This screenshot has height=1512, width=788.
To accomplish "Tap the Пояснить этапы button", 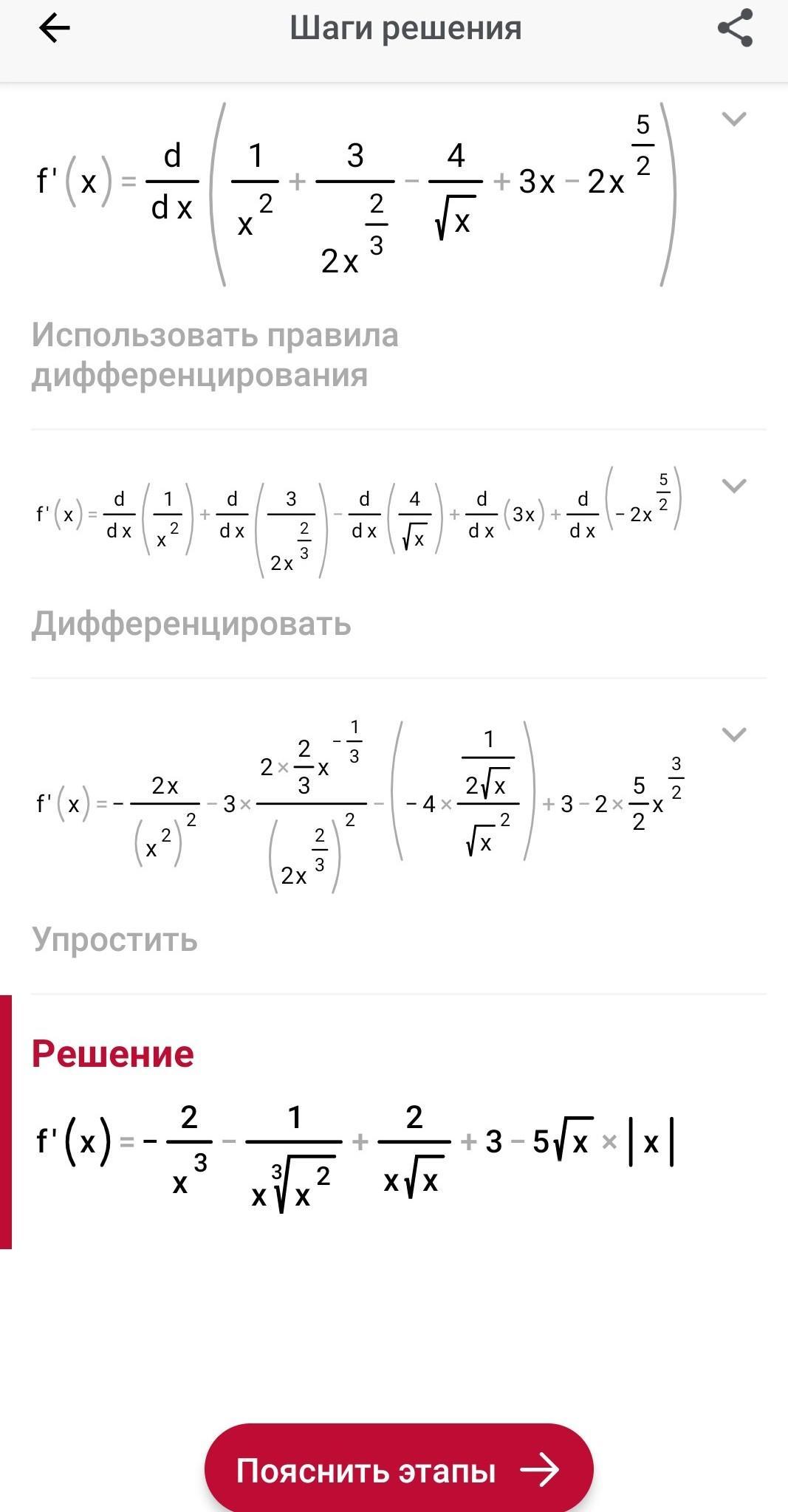I will pyautogui.click(x=399, y=1471).
